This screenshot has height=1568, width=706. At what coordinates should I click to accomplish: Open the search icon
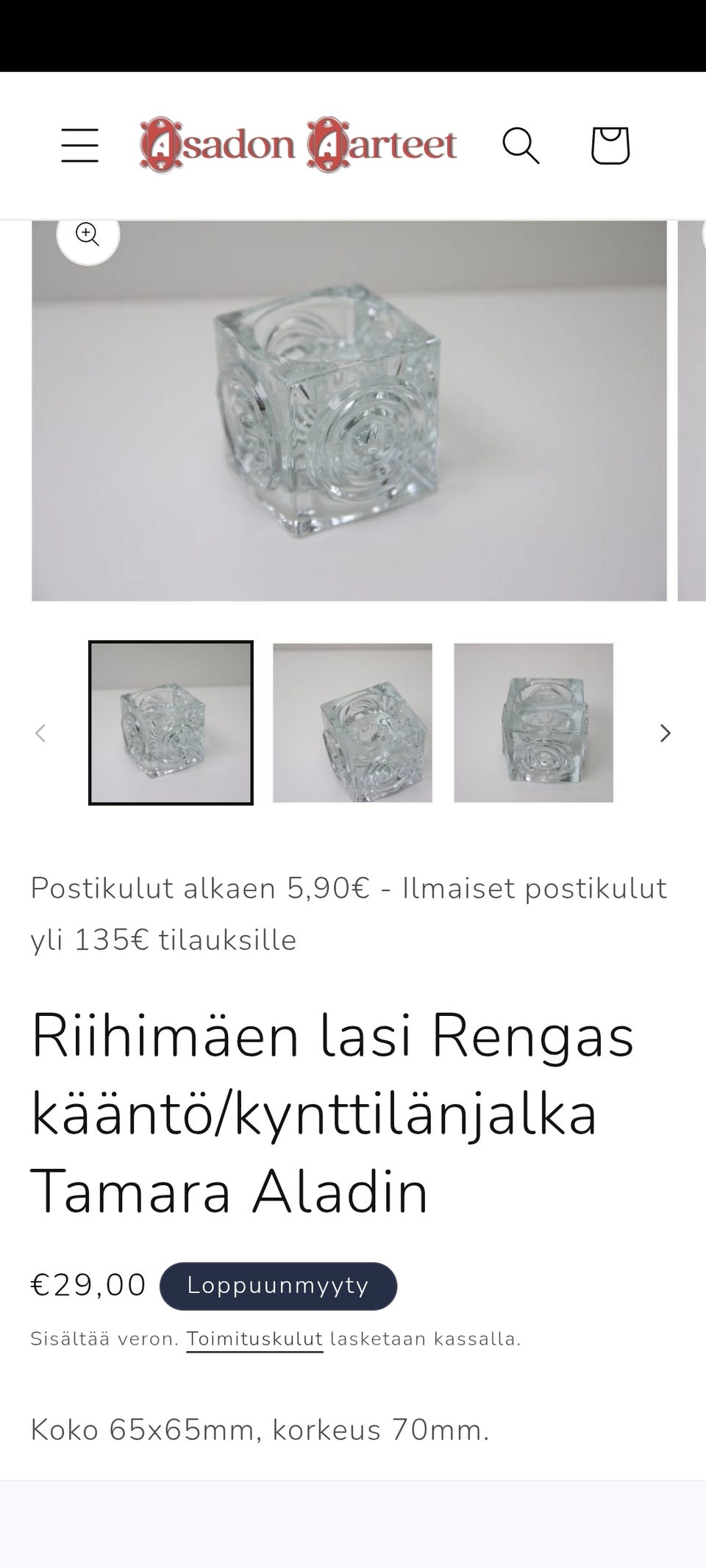[522, 144]
